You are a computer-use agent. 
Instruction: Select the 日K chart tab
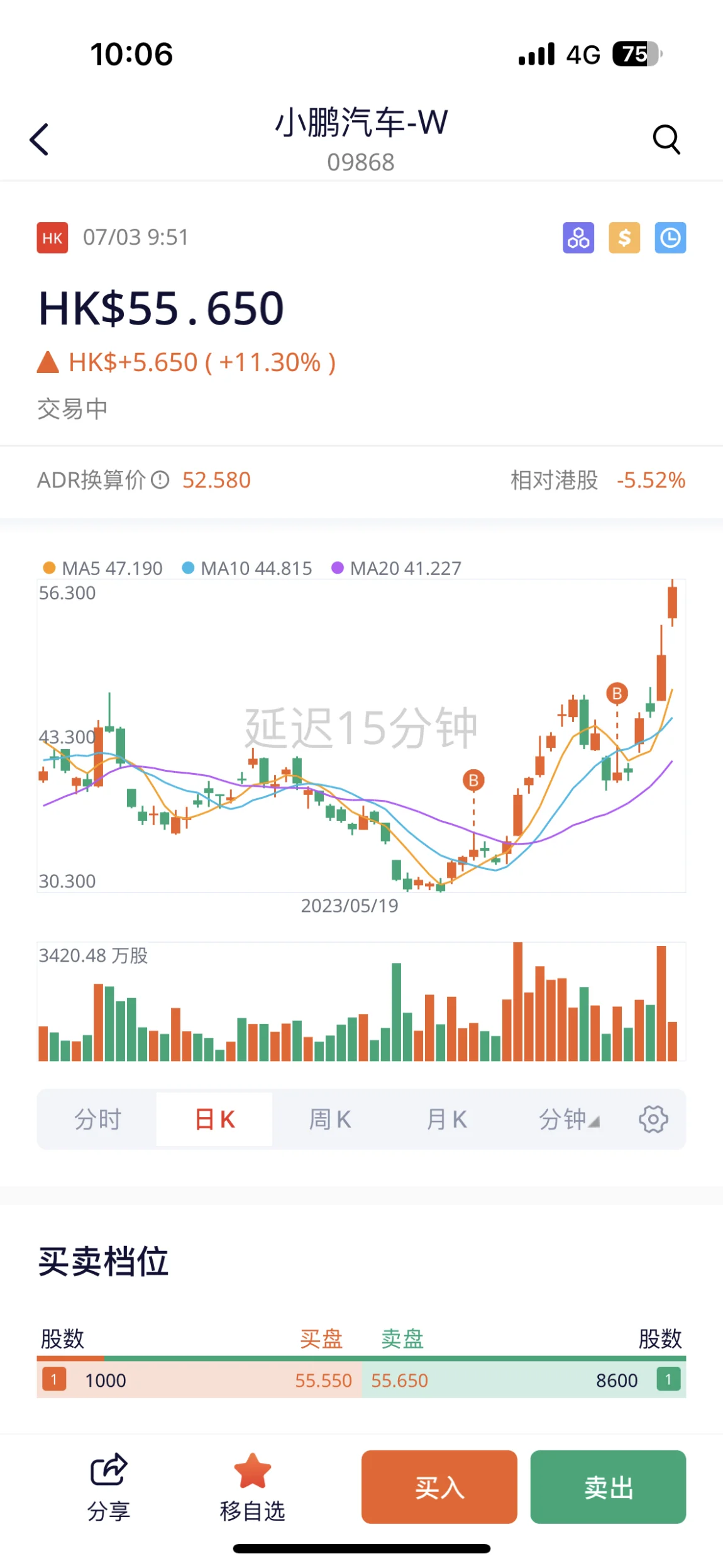(x=214, y=1119)
